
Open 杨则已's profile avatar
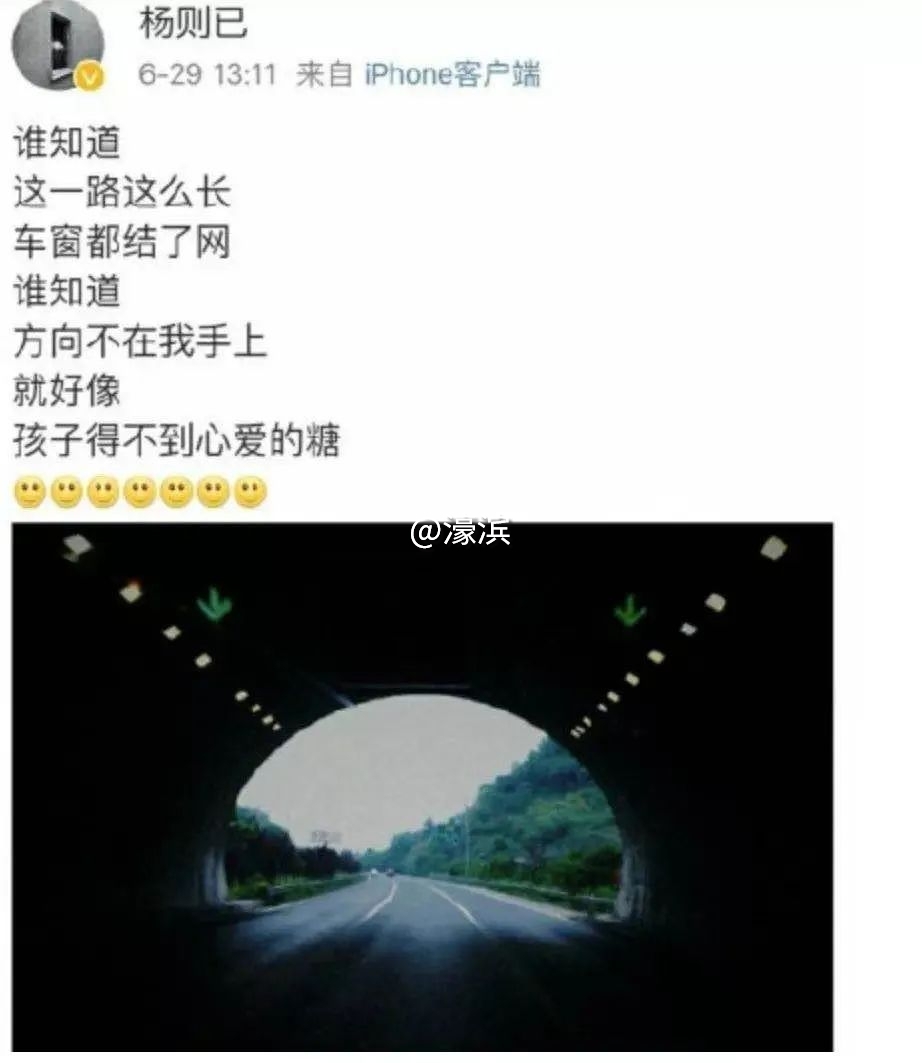[56, 45]
